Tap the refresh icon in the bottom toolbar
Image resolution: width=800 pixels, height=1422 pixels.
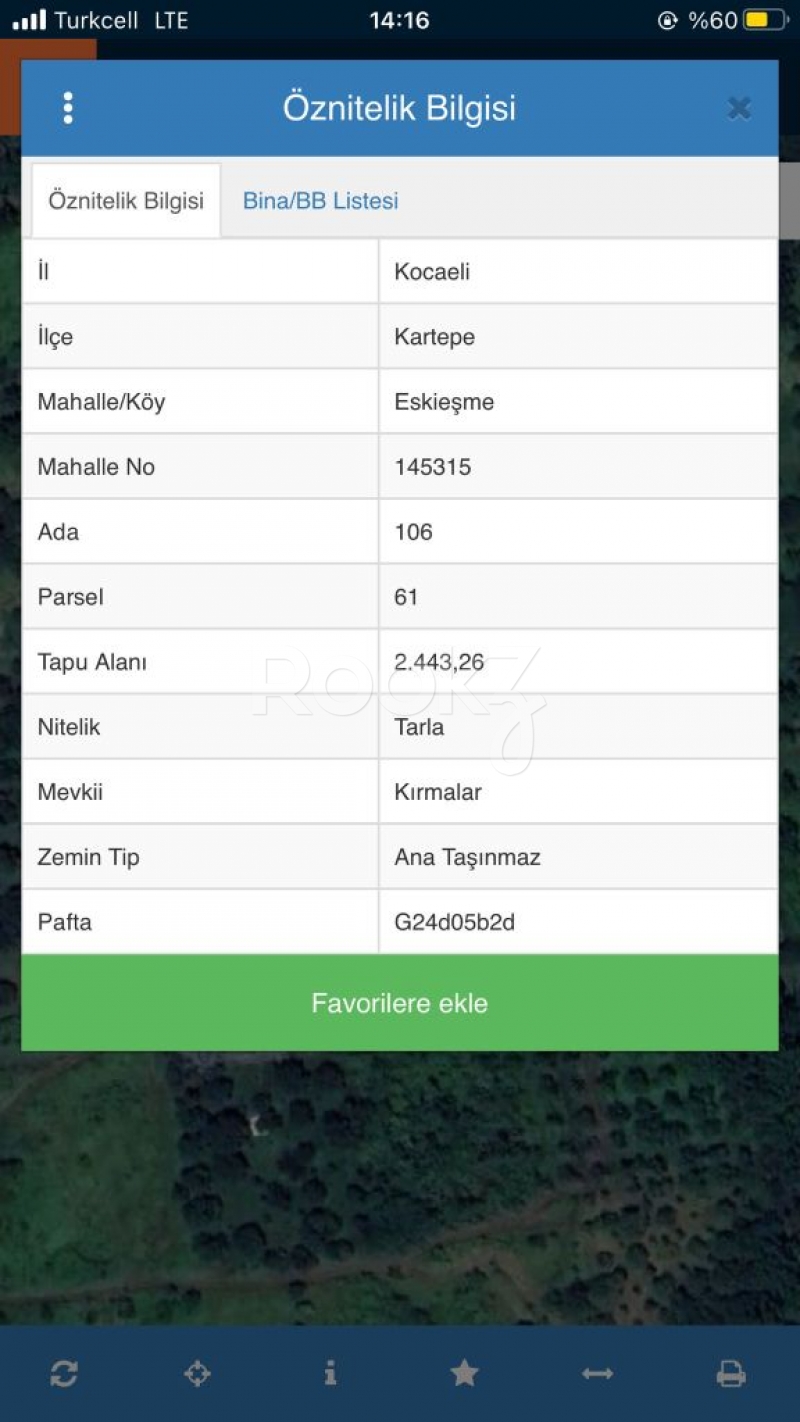(x=64, y=1374)
